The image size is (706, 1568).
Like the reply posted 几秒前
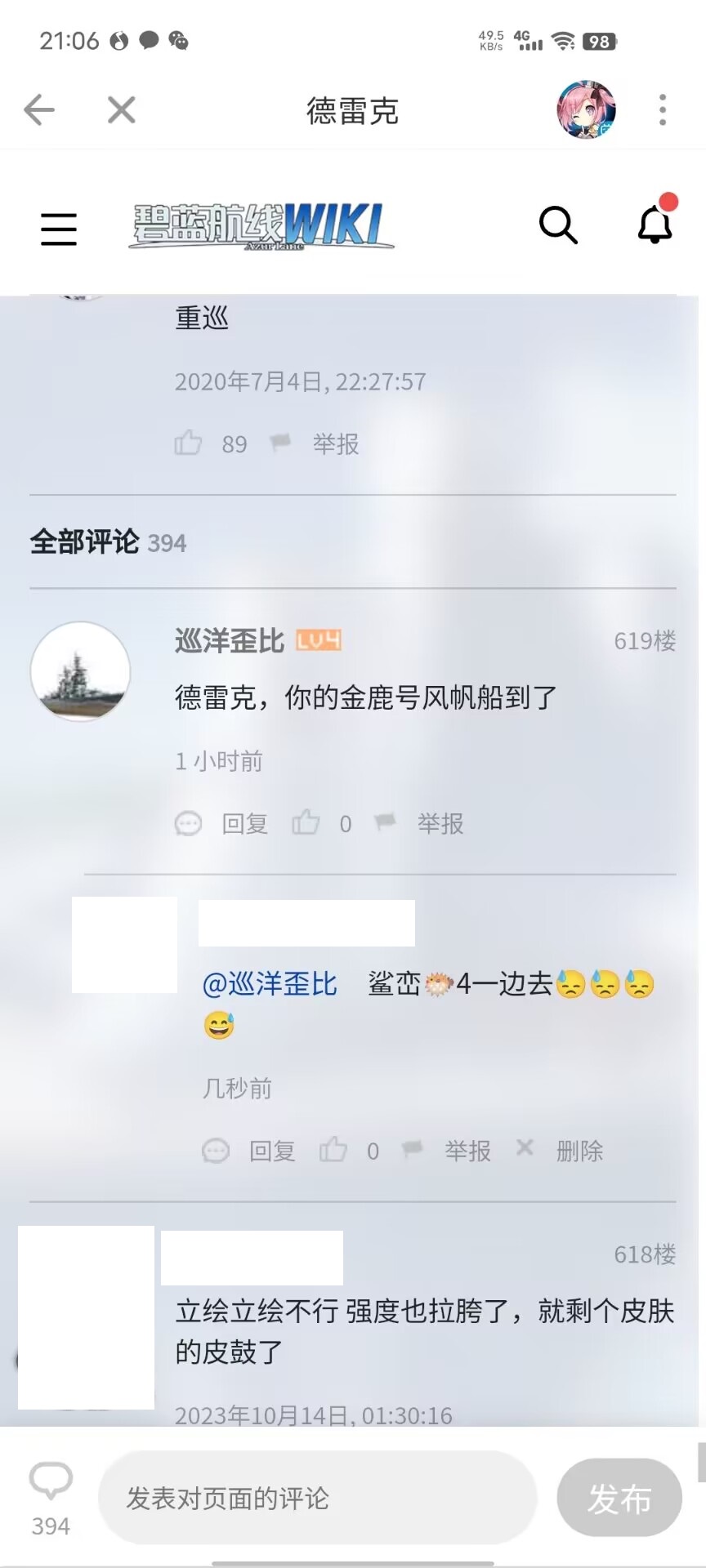click(333, 1151)
